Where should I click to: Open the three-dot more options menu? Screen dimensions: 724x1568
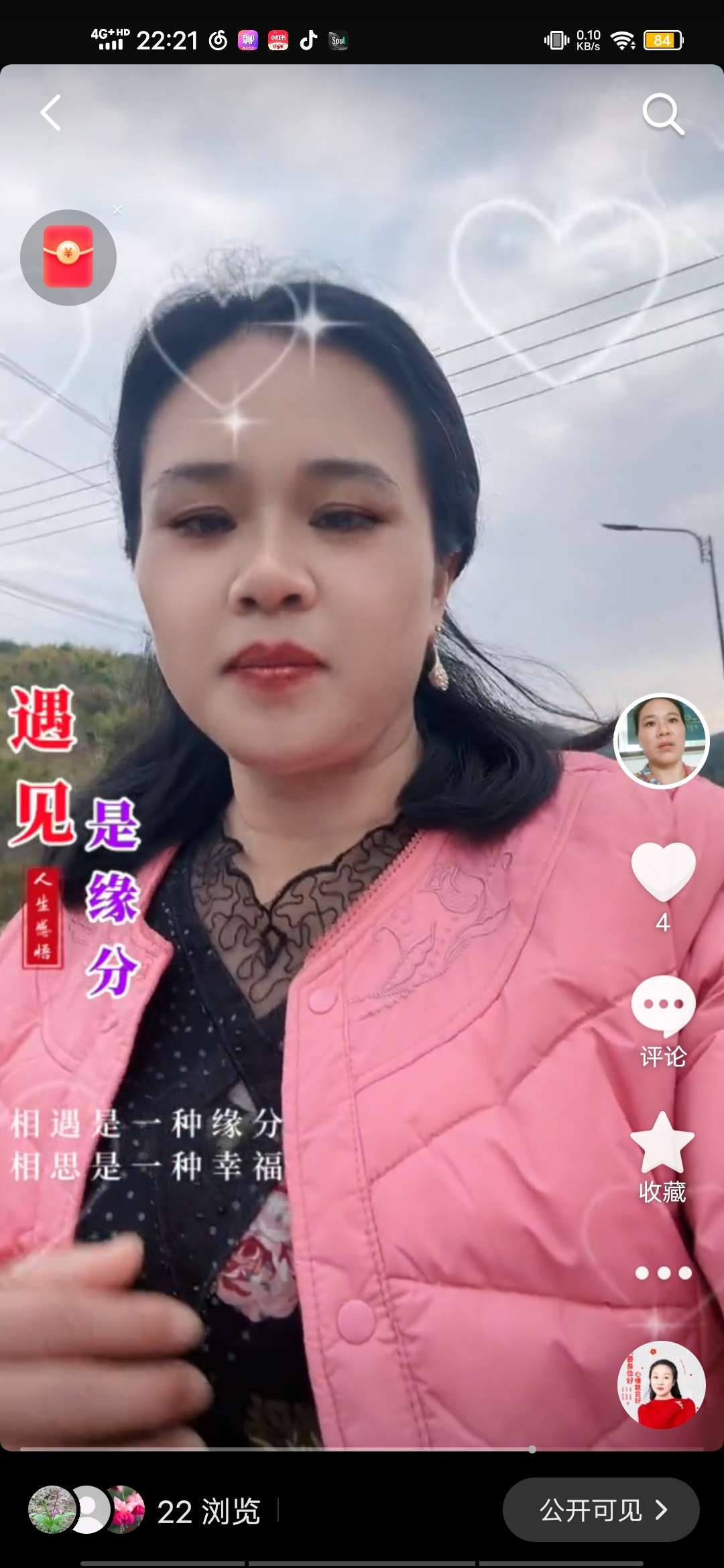(x=663, y=1273)
